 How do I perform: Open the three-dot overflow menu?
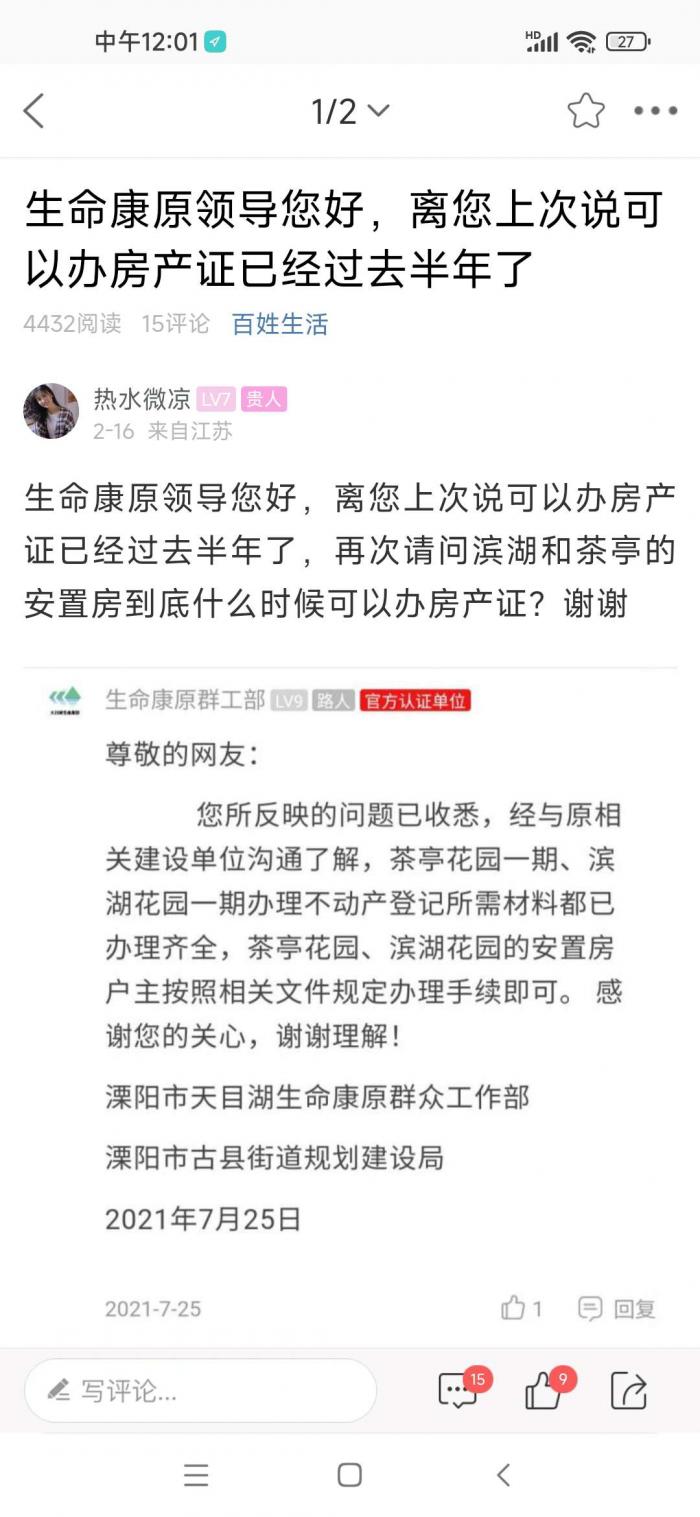tap(655, 111)
